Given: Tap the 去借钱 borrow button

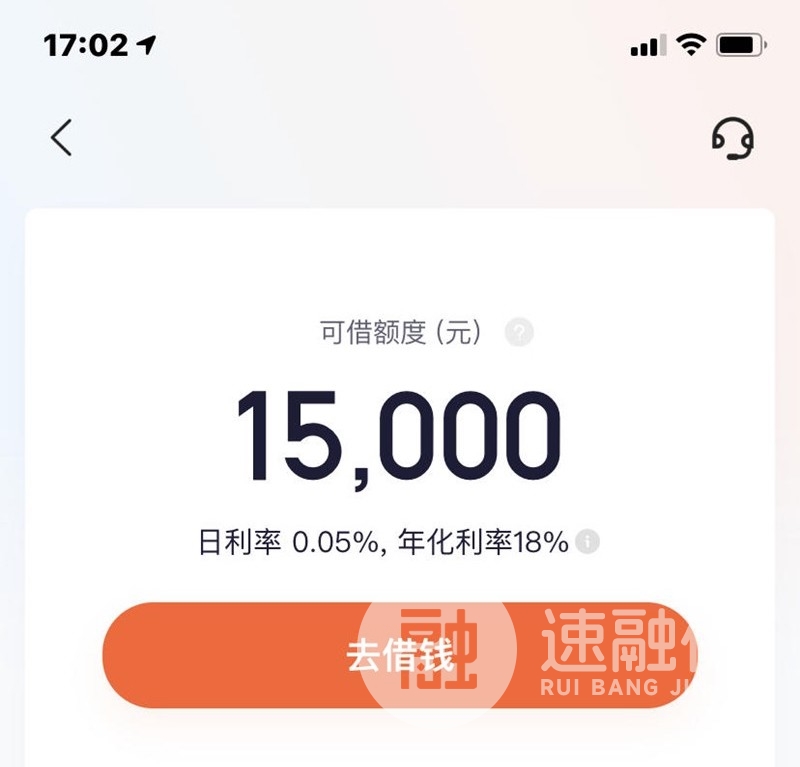Looking at the screenshot, I should tap(400, 655).
